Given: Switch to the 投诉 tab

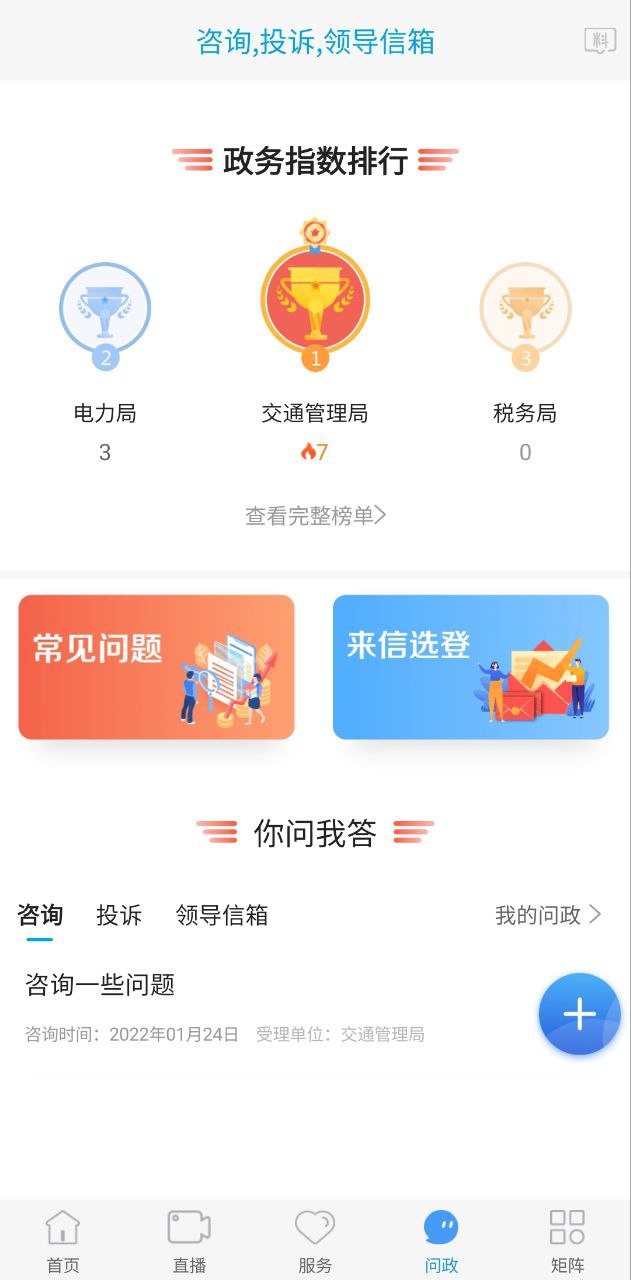Looking at the screenshot, I should [119, 915].
